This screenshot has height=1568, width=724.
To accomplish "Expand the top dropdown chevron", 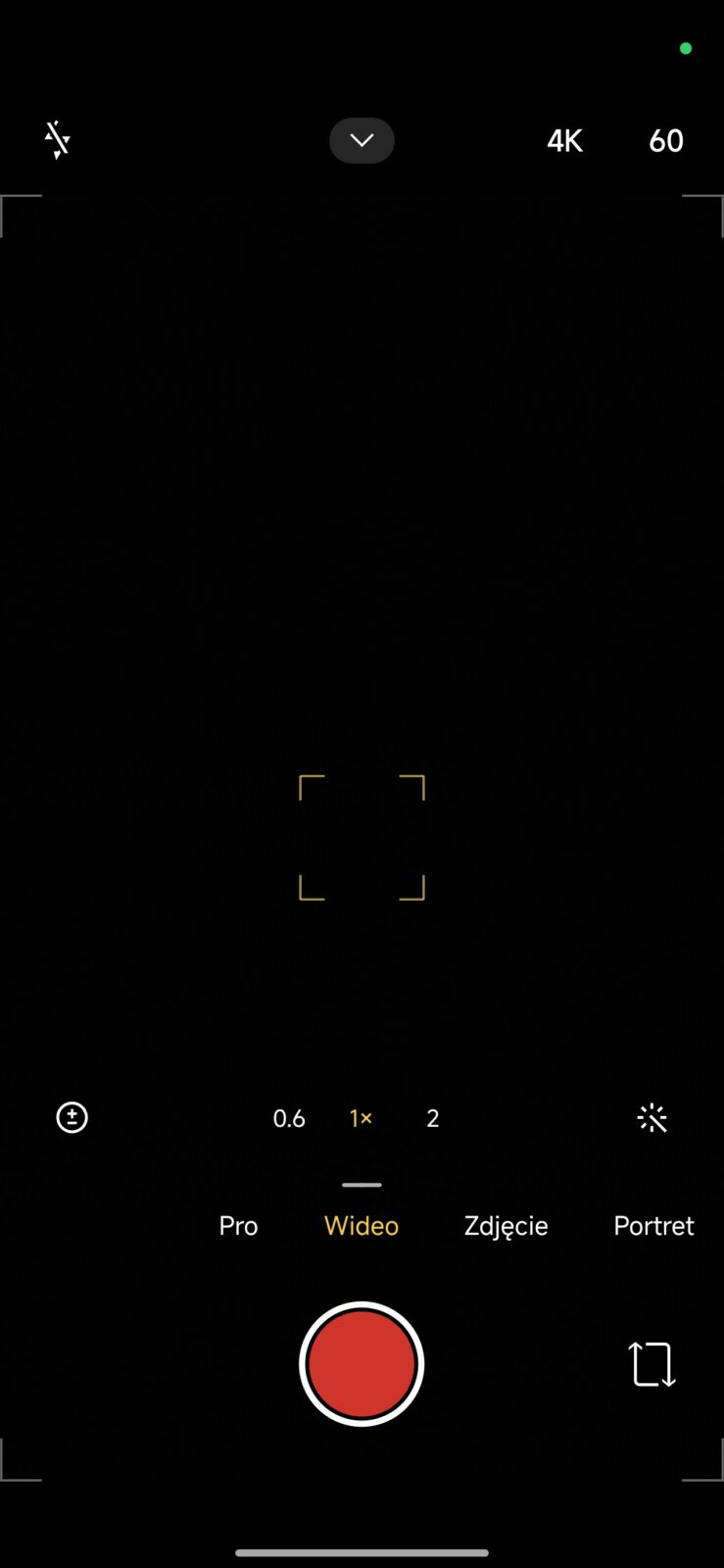I will tap(362, 140).
